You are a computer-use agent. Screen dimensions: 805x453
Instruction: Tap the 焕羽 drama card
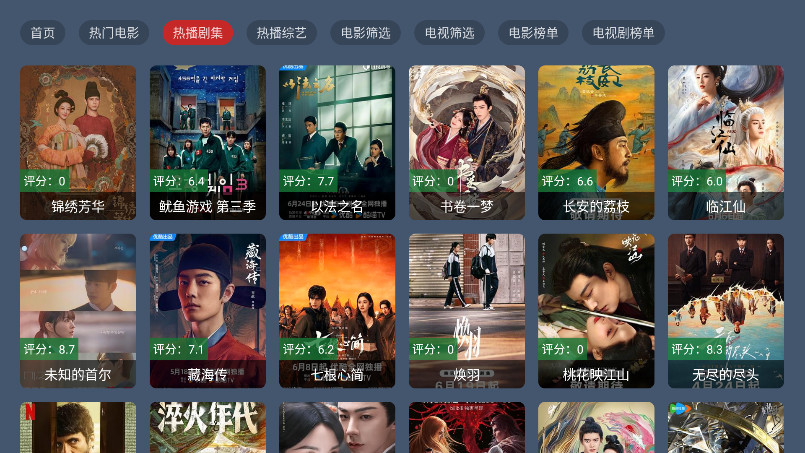click(x=467, y=310)
